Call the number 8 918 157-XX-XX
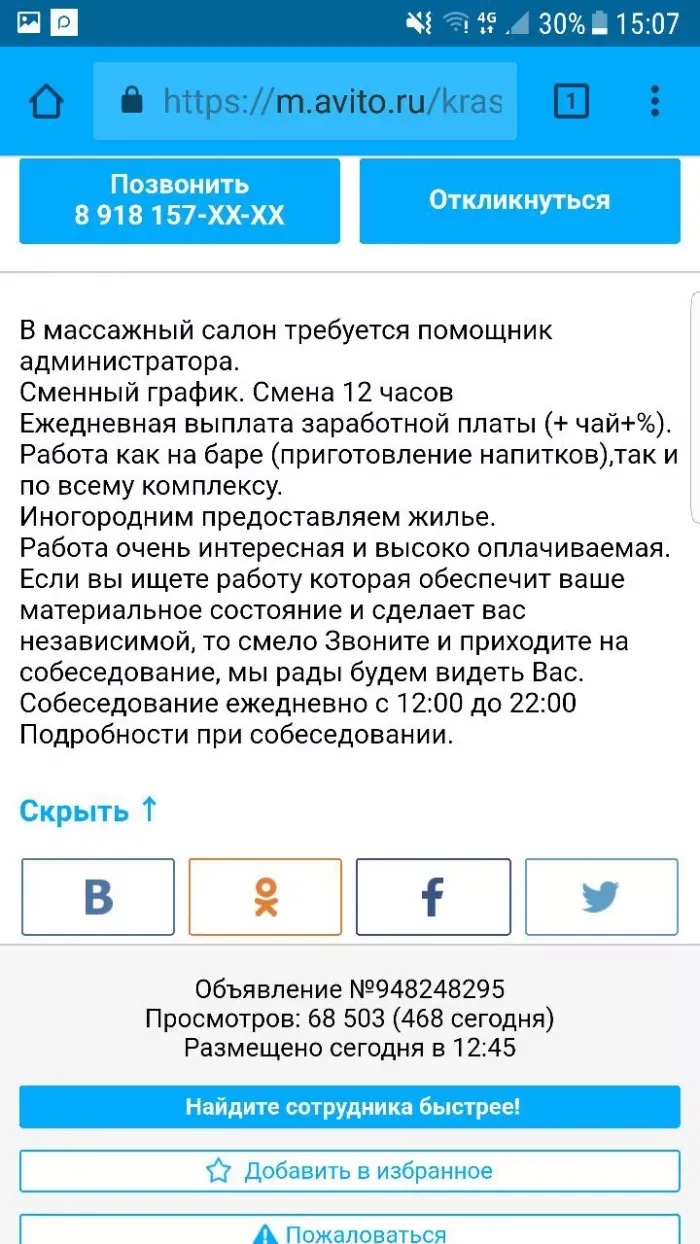The height and width of the screenshot is (1244, 700). tap(179, 200)
